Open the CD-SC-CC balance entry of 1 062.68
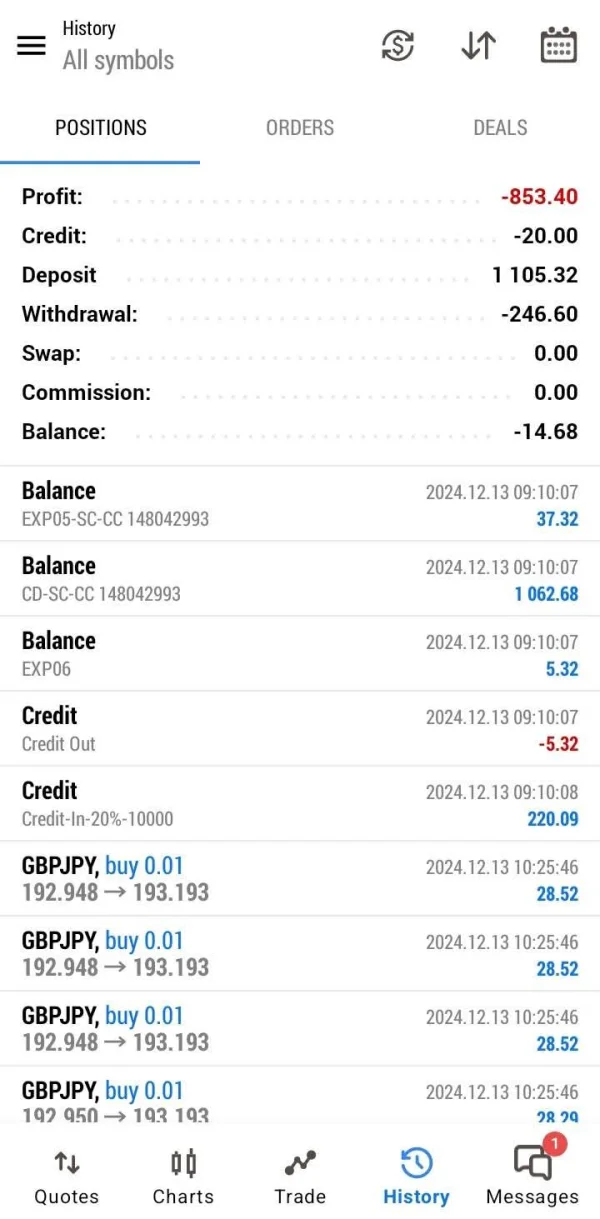The height and width of the screenshot is (1219, 600). (x=300, y=579)
